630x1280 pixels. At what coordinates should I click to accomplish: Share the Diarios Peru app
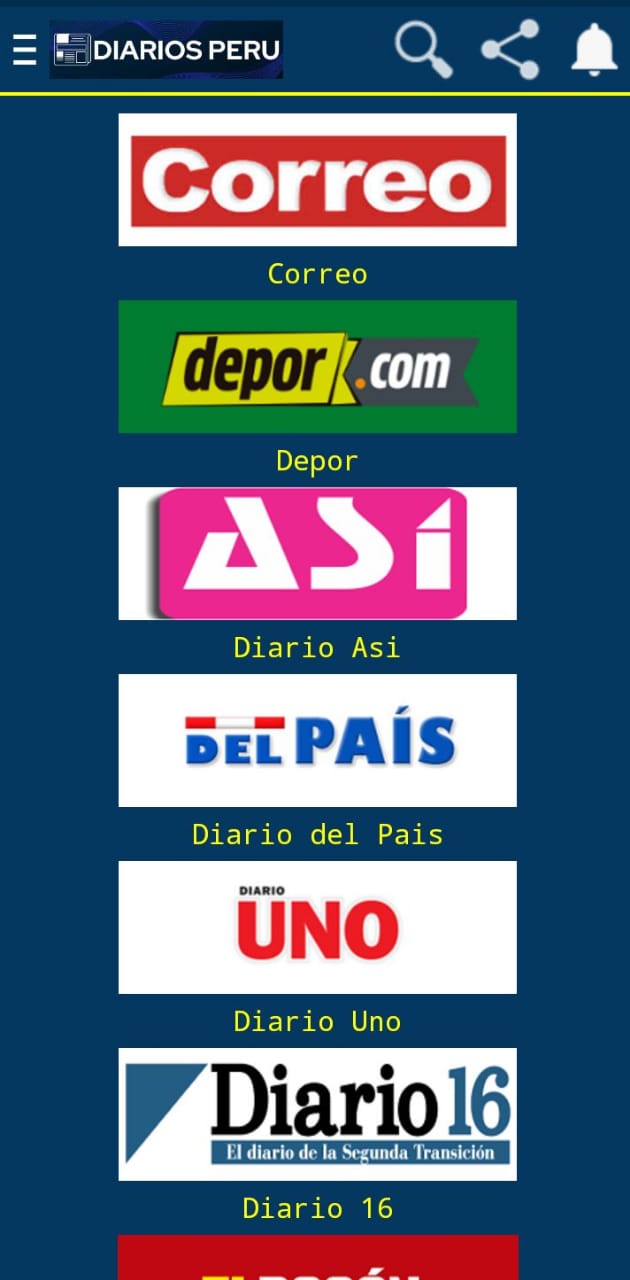coord(510,49)
